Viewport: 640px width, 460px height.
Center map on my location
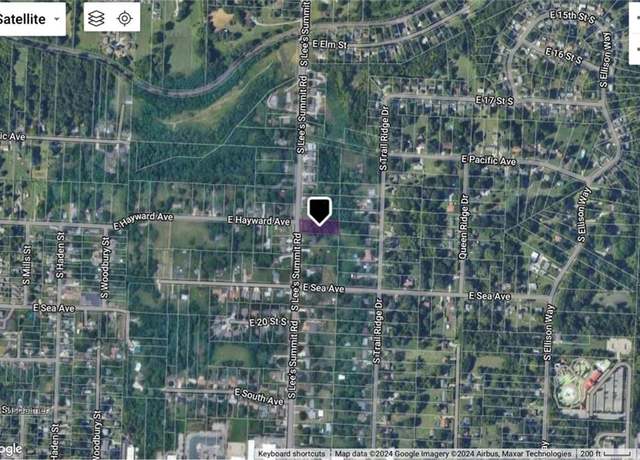pos(124,18)
